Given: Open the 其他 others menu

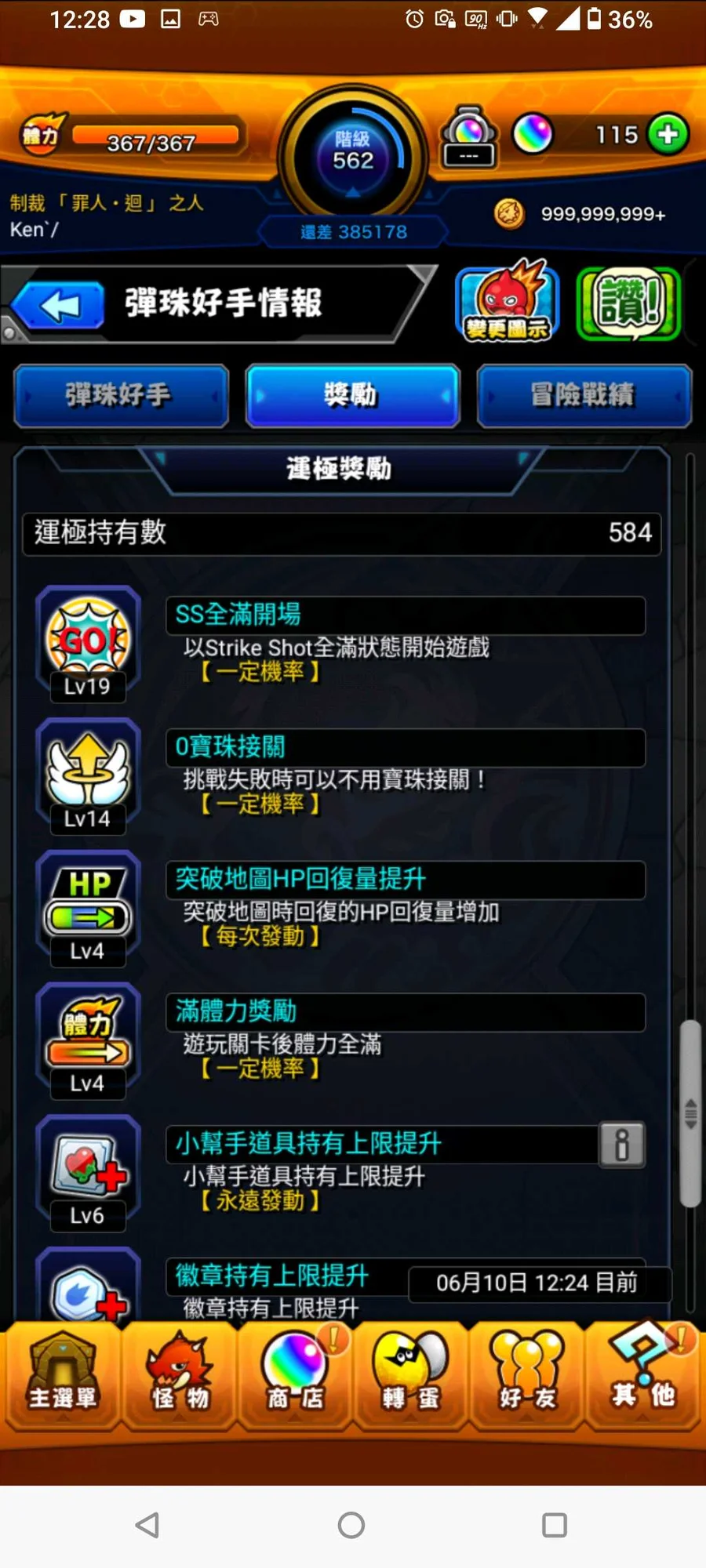Looking at the screenshot, I should pos(643,1378).
